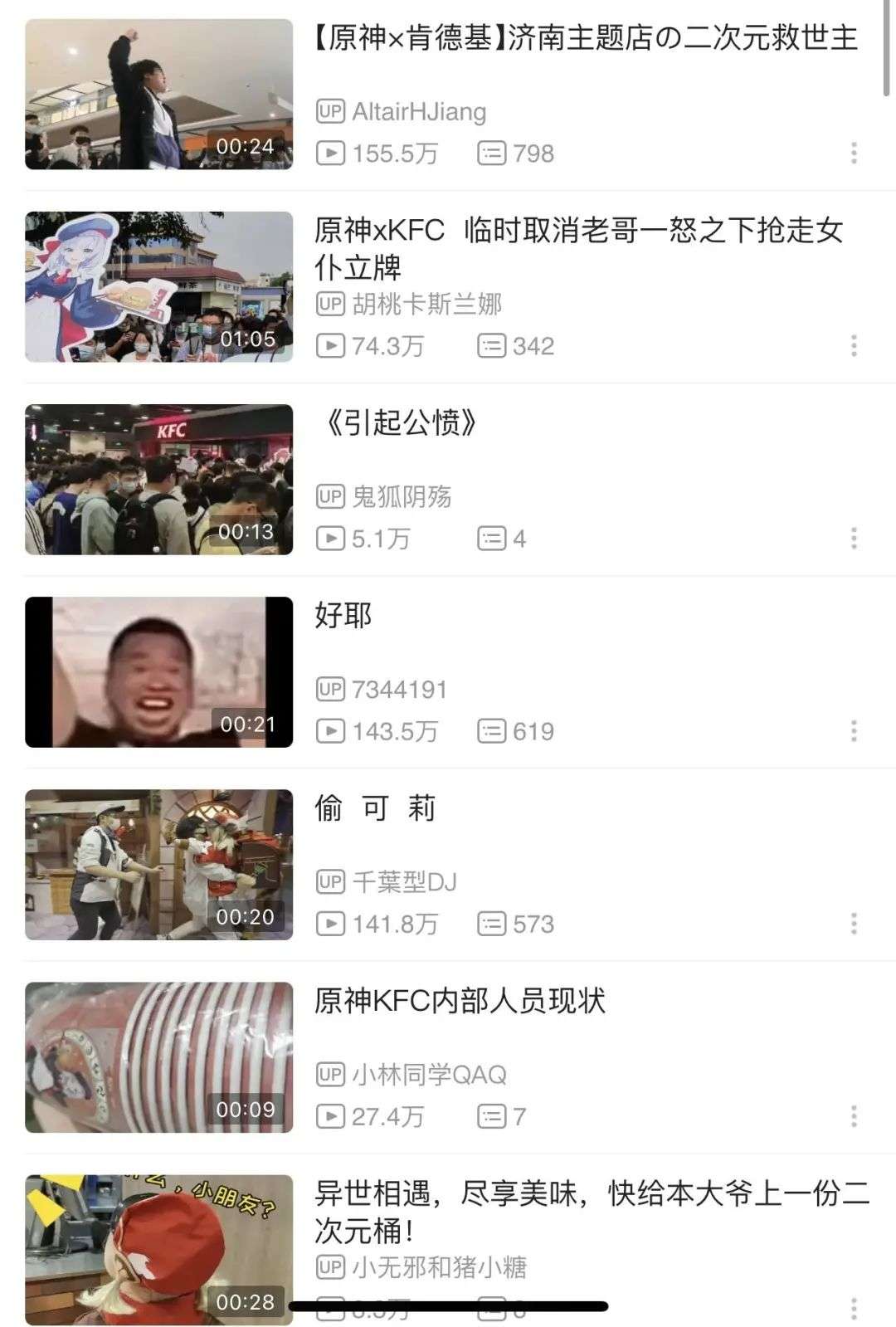
Task: Watch the 《引起公愤》 video
Action: point(158,480)
